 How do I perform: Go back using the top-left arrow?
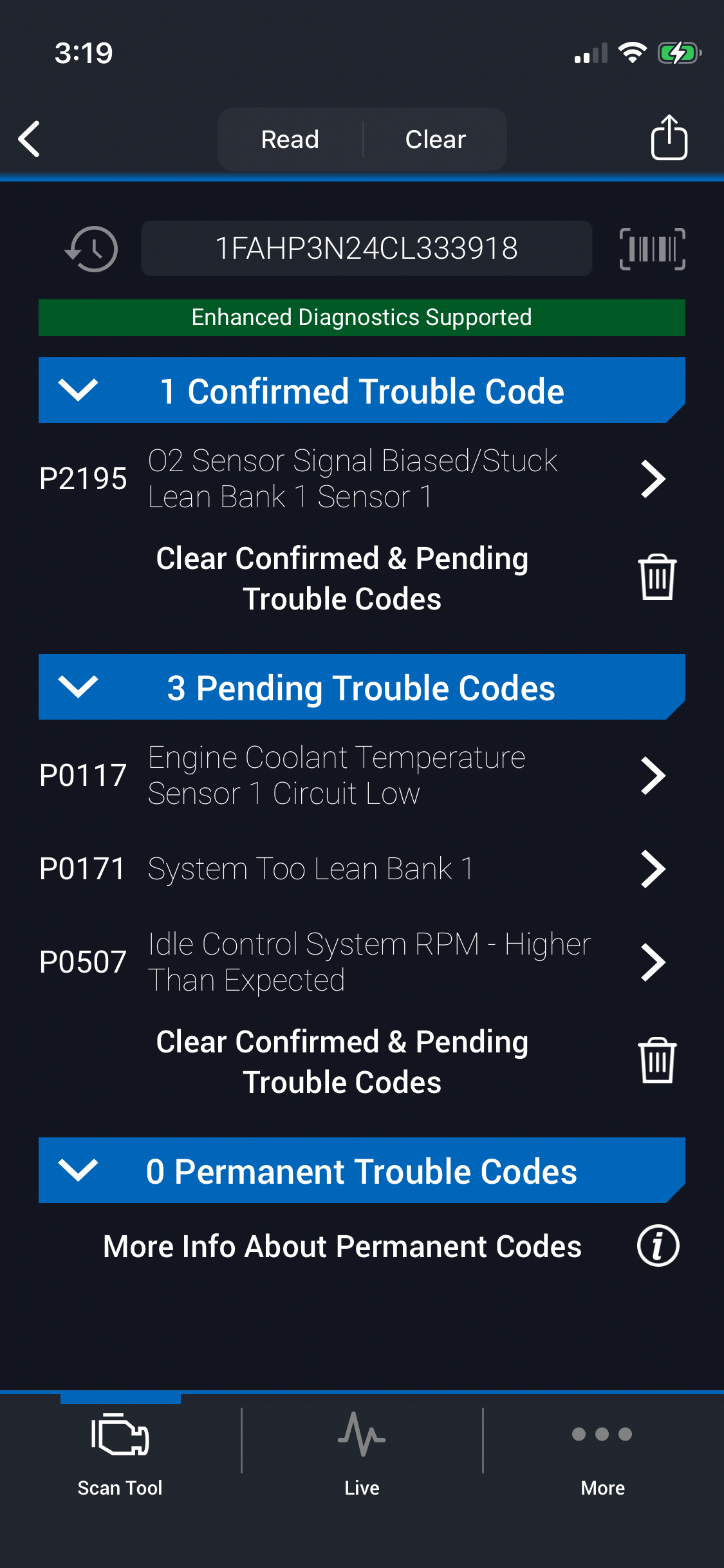pos(30,138)
